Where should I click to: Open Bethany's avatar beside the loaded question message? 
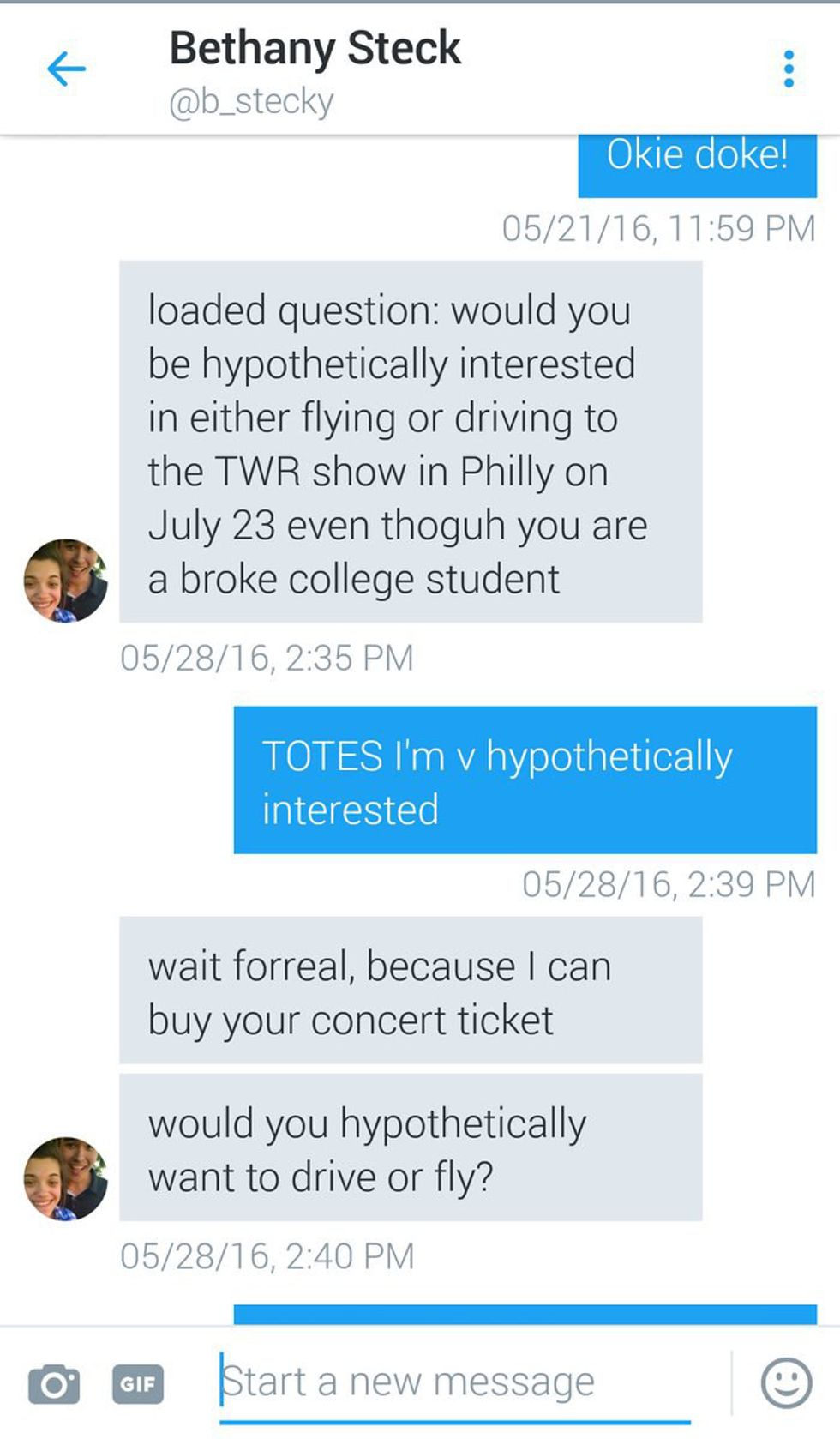pyautogui.click(x=65, y=581)
